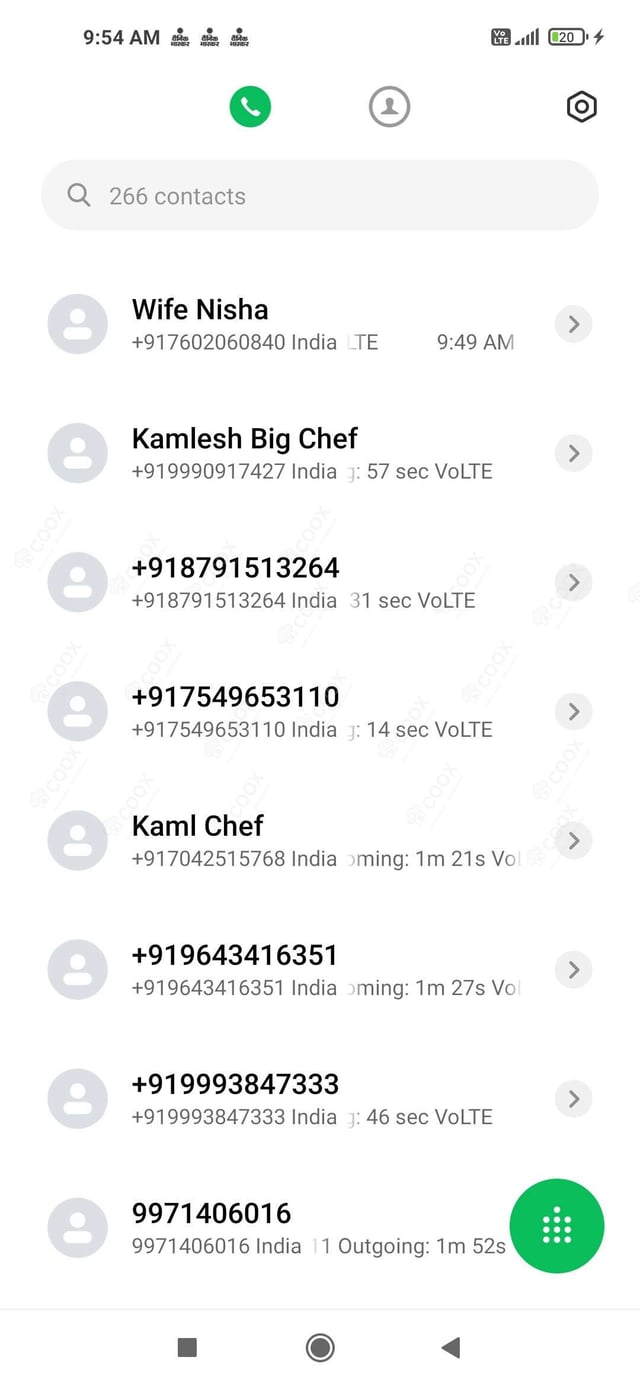Viewport: 640px width, 1386px height.
Task: Switch to the contacts tab
Action: [389, 107]
